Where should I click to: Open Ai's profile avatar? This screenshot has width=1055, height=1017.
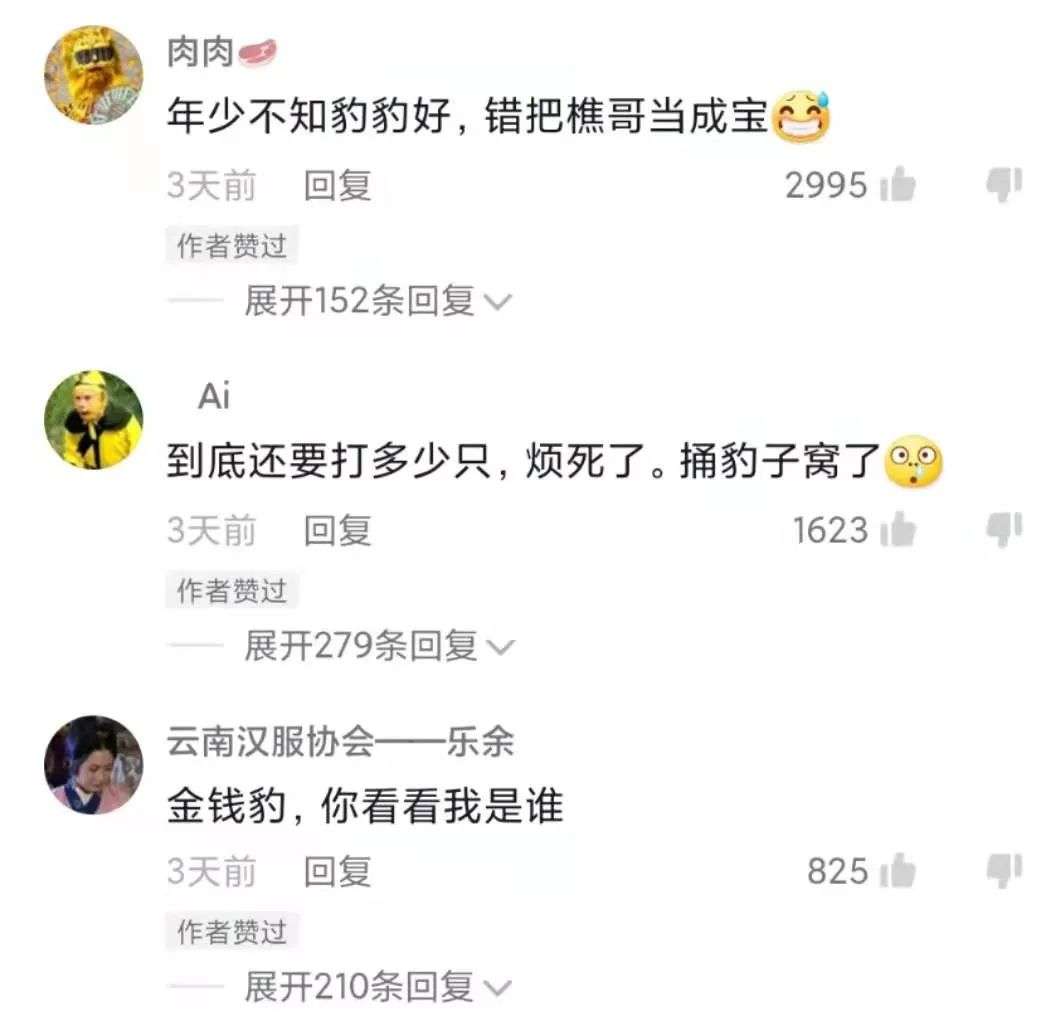(x=94, y=420)
